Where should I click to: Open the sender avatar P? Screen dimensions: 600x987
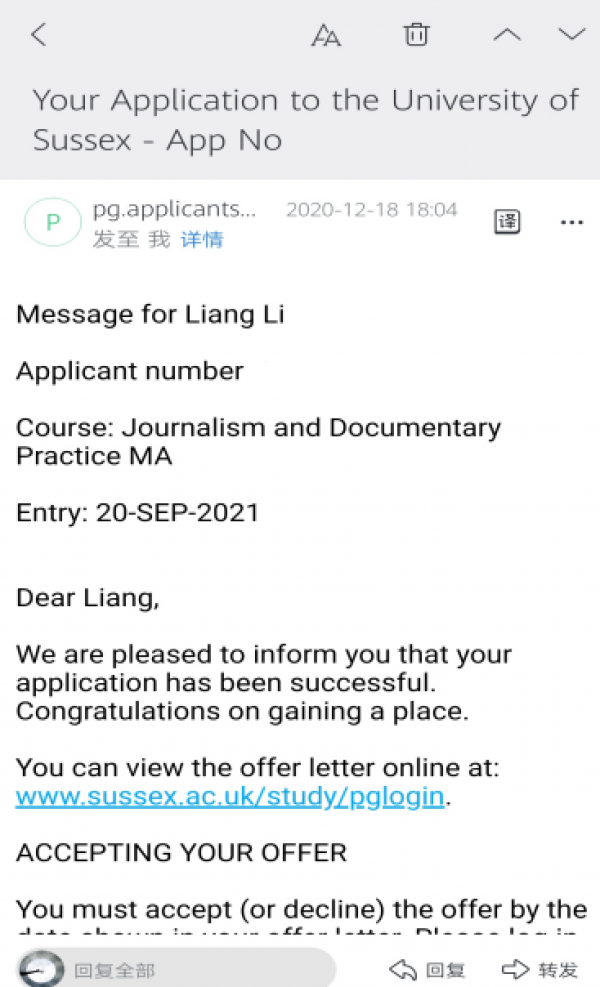53,222
